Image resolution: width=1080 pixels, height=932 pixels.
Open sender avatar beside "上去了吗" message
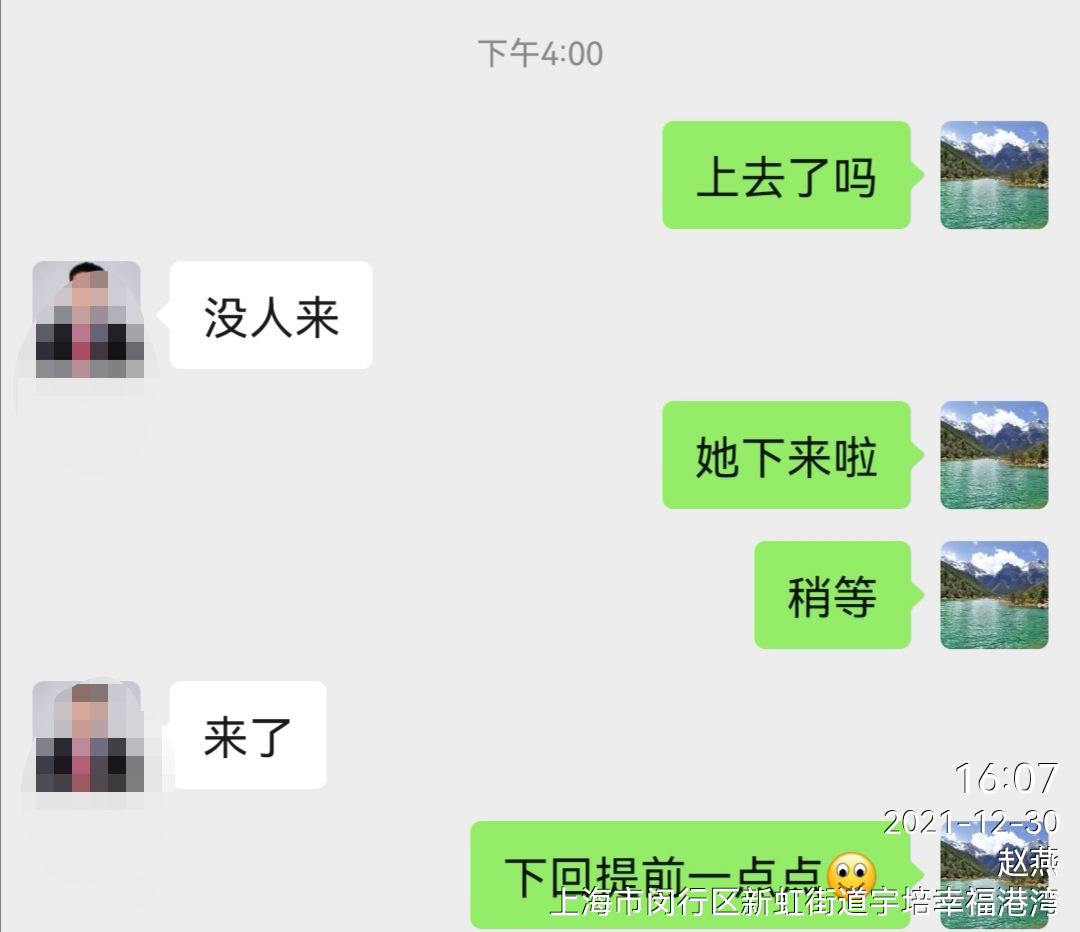point(994,175)
